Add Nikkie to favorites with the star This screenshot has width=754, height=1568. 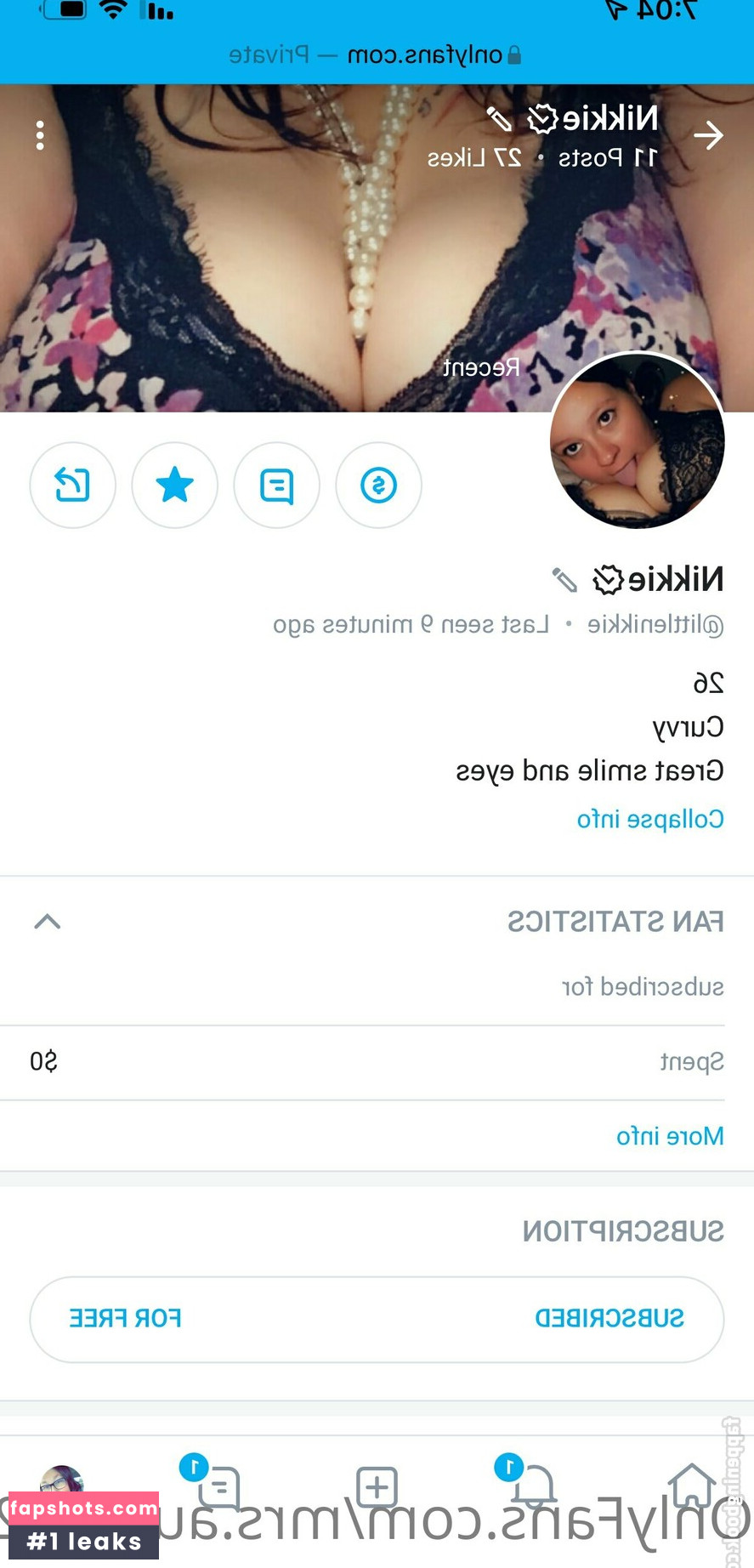pos(174,486)
